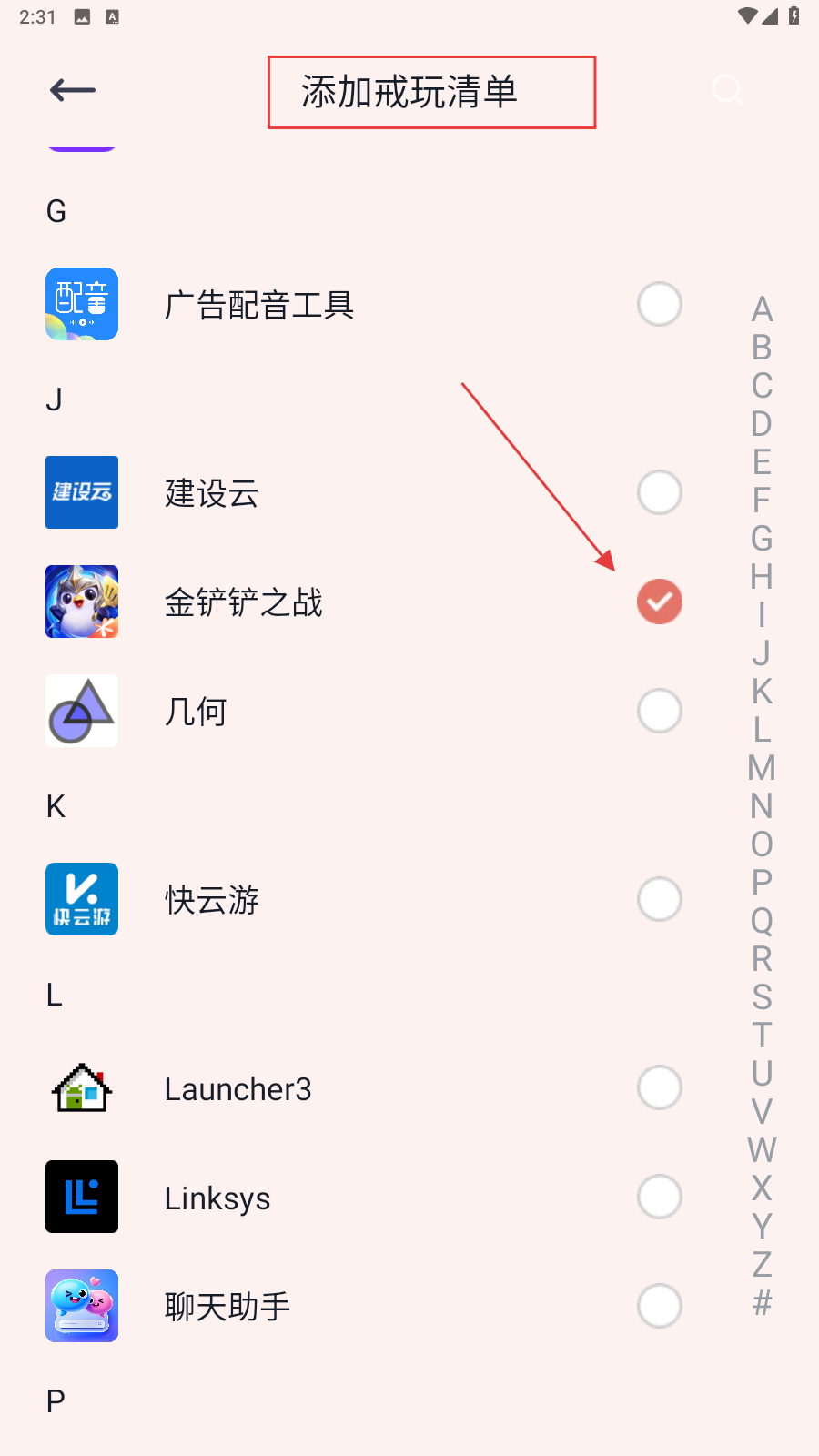Select the 几何 app checkbox
This screenshot has width=819, height=1456.
660,711
